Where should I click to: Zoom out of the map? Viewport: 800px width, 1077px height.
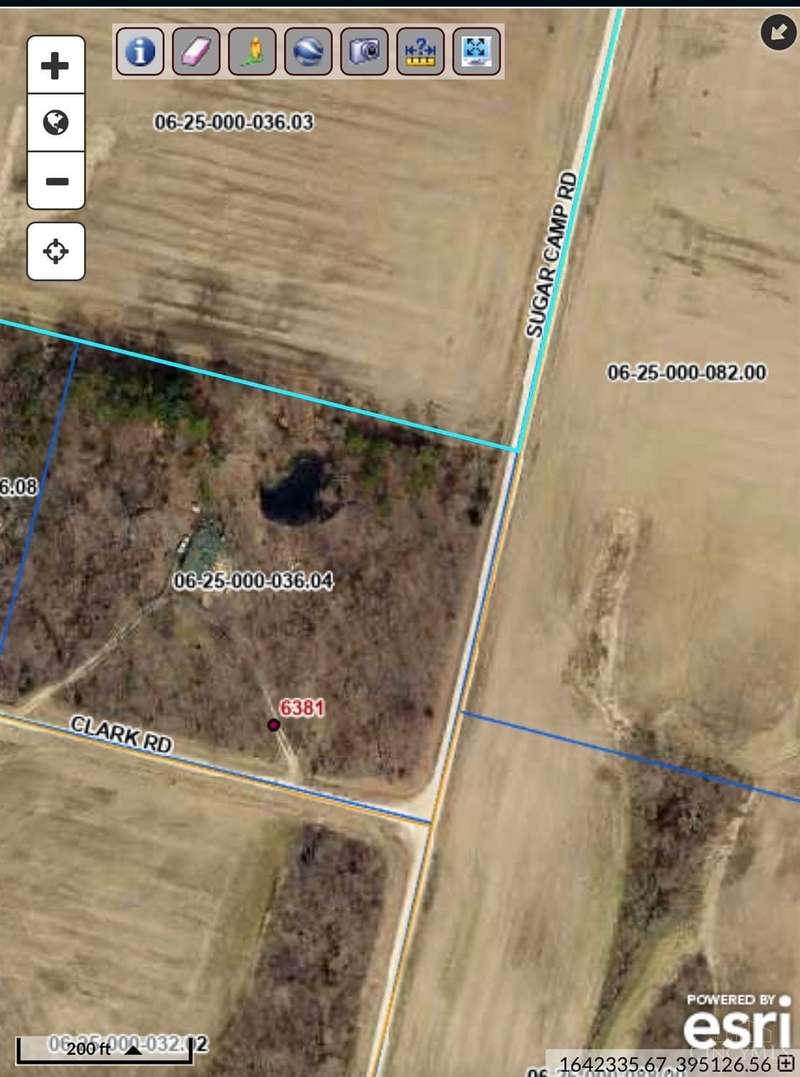coord(56,181)
